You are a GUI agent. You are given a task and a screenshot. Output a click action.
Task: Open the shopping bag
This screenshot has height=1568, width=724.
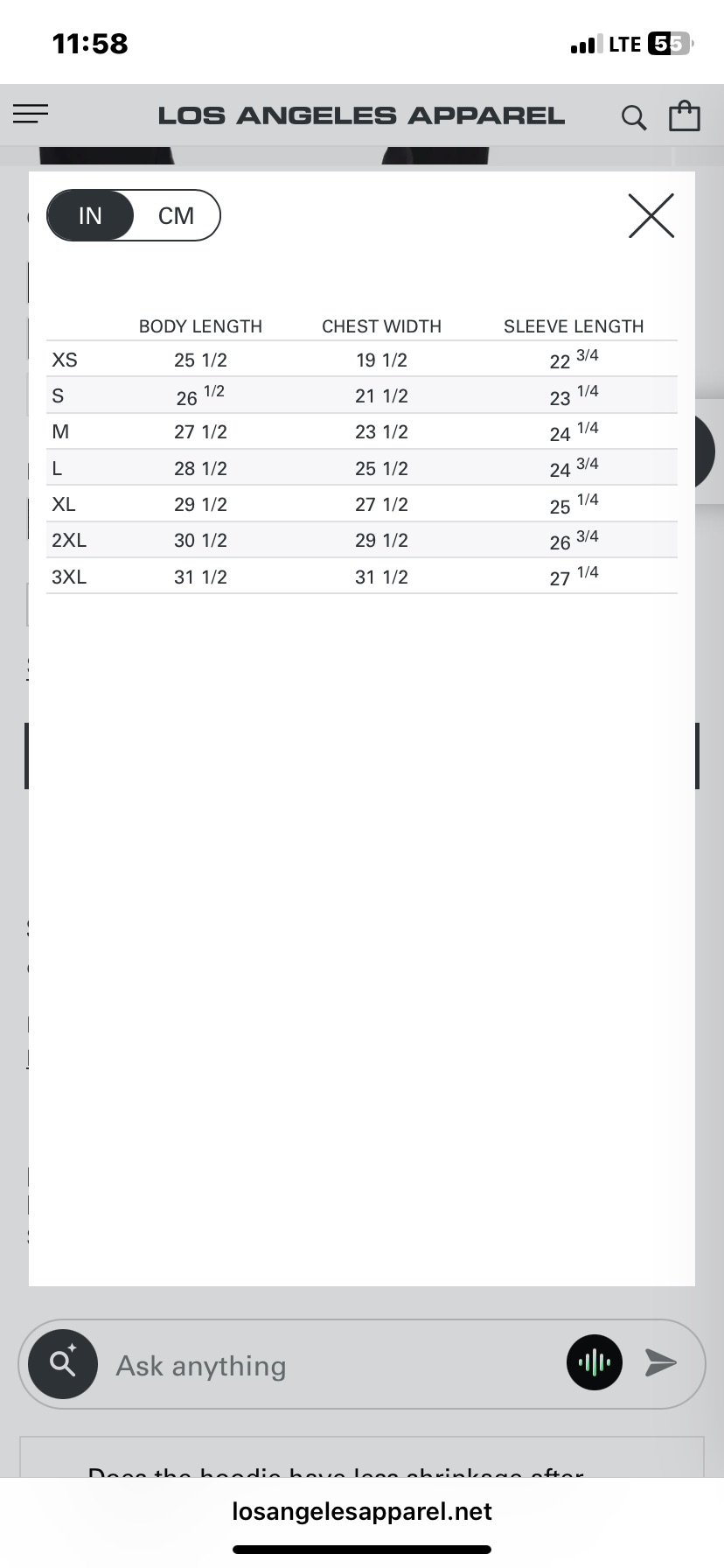(x=685, y=115)
